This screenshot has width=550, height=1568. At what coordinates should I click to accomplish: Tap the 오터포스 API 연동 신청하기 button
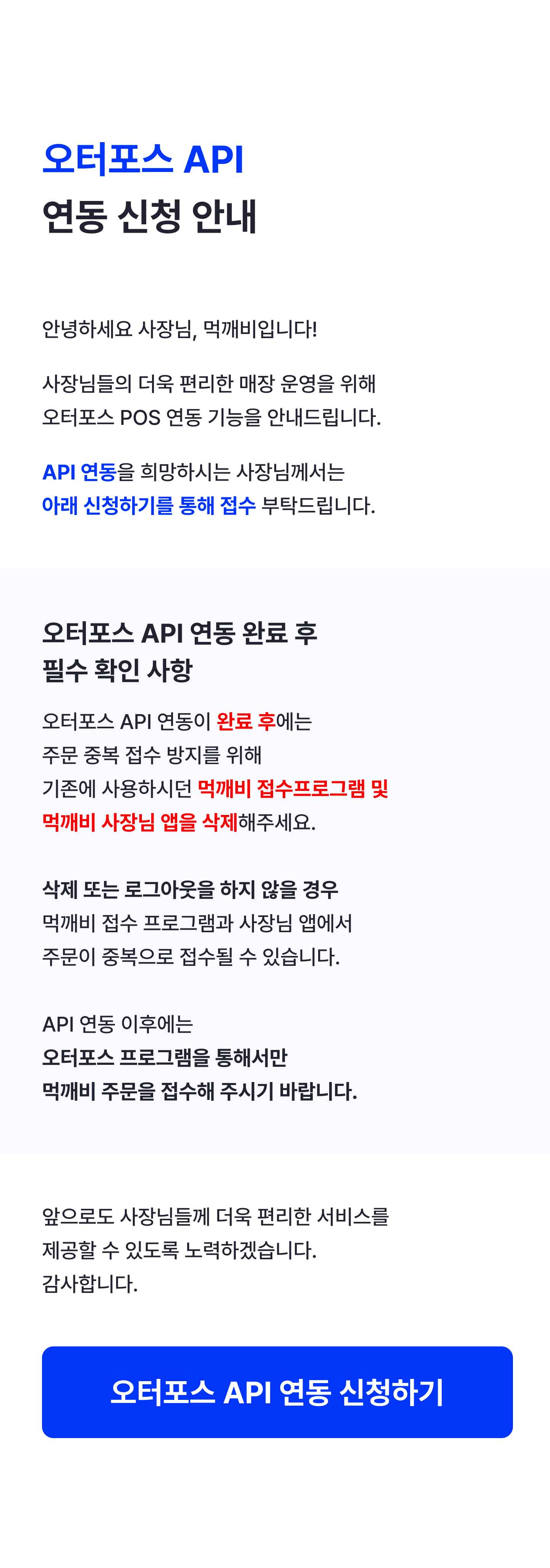point(277,1391)
